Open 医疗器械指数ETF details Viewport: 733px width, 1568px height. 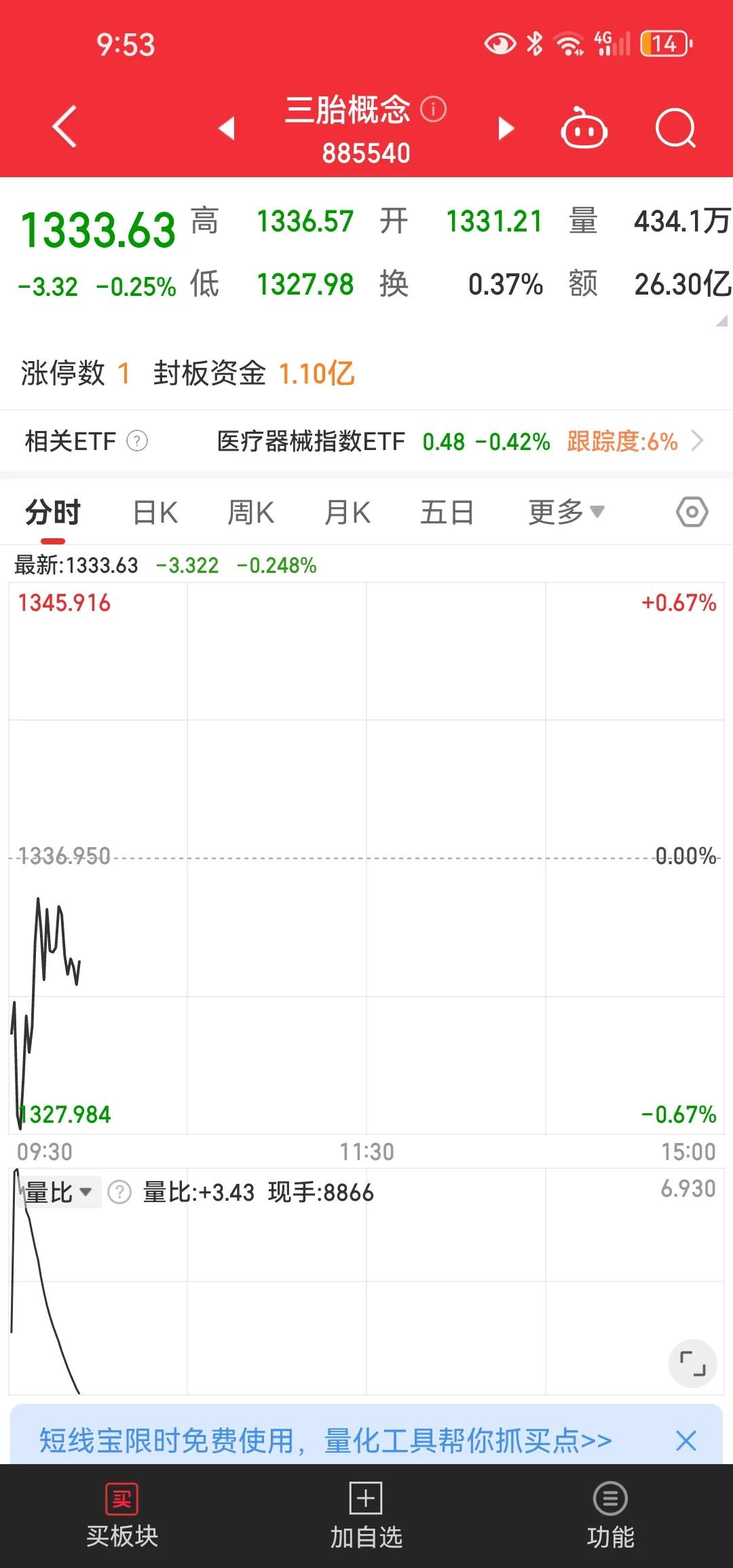coord(311,442)
